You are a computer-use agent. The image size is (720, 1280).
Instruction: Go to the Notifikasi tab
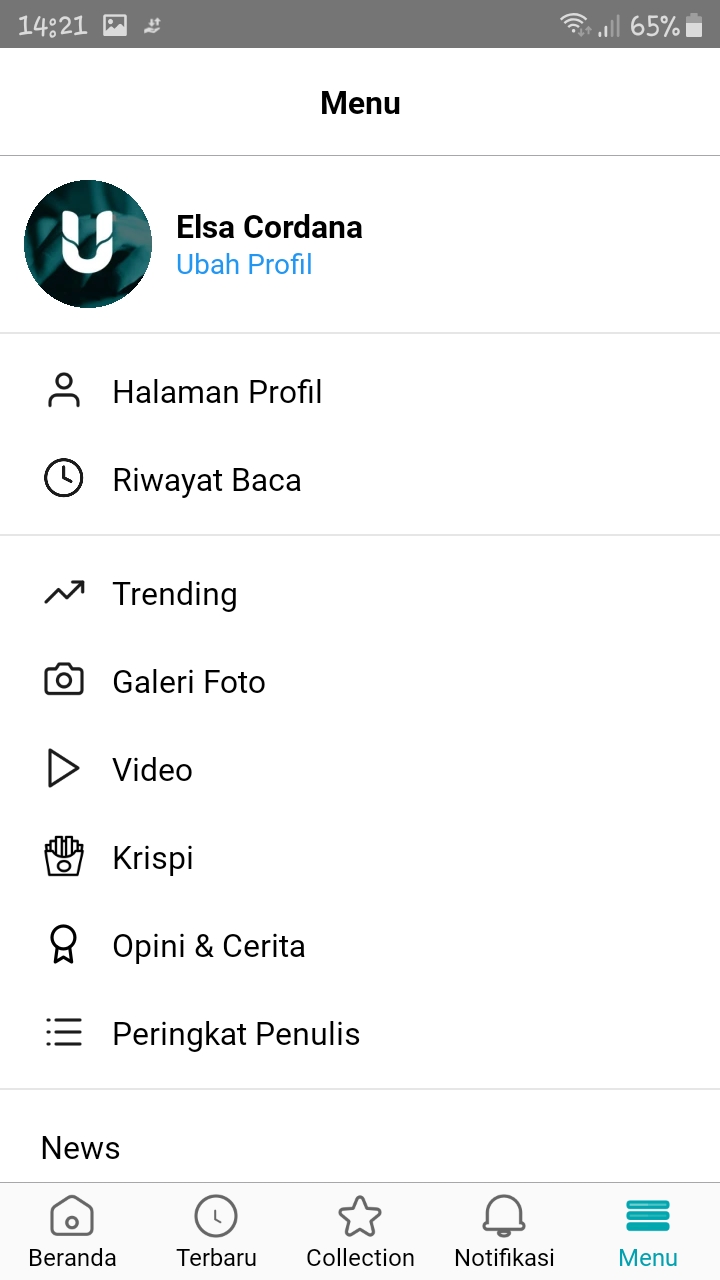(504, 1232)
